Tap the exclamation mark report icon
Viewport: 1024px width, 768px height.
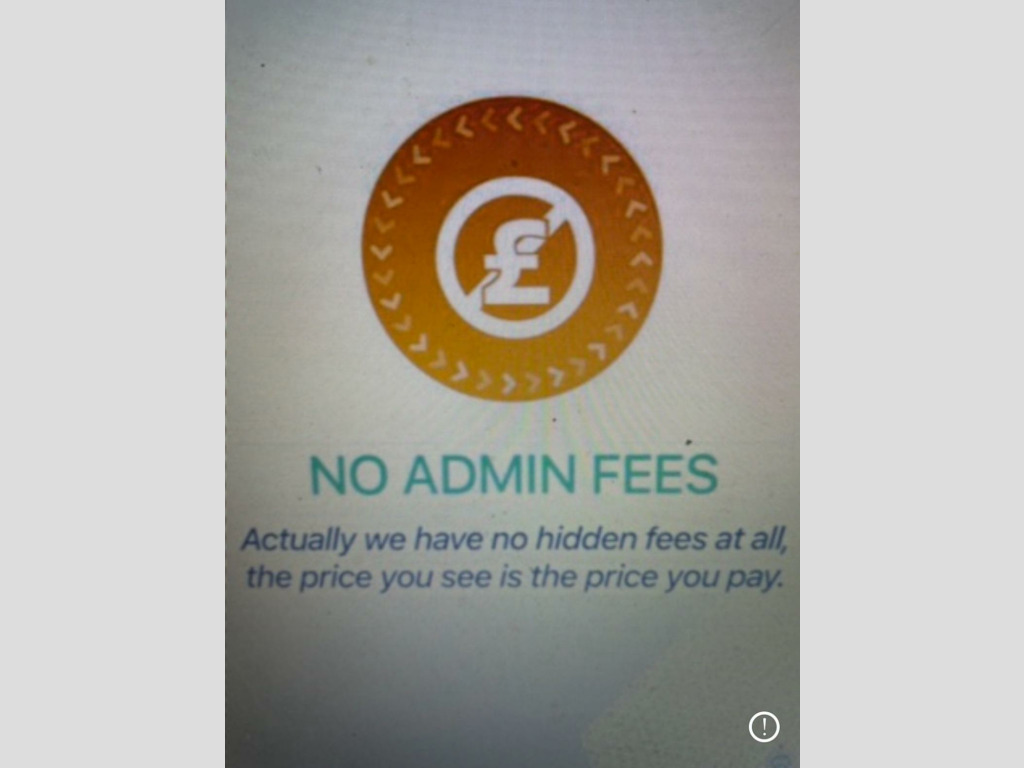(764, 727)
